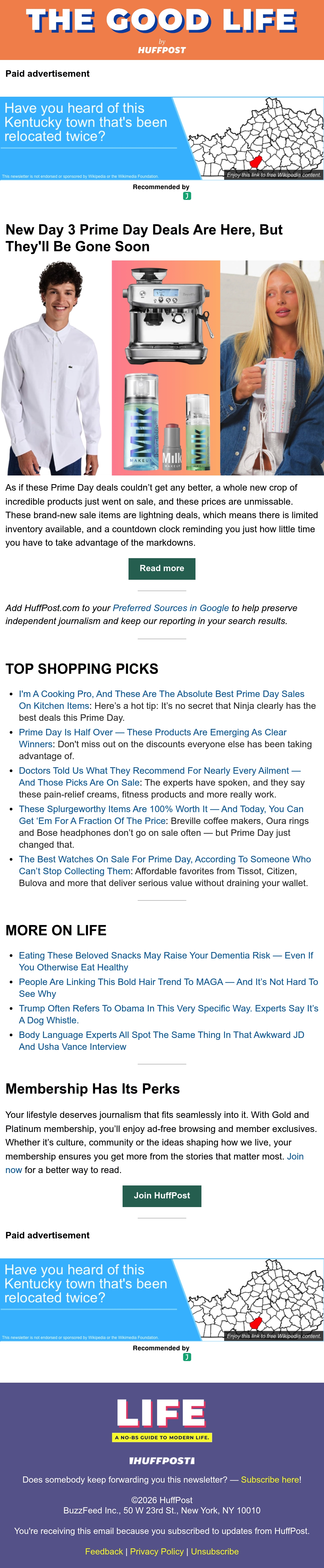Open the Splurgeworthy Items article link

pyautogui.click(x=161, y=815)
